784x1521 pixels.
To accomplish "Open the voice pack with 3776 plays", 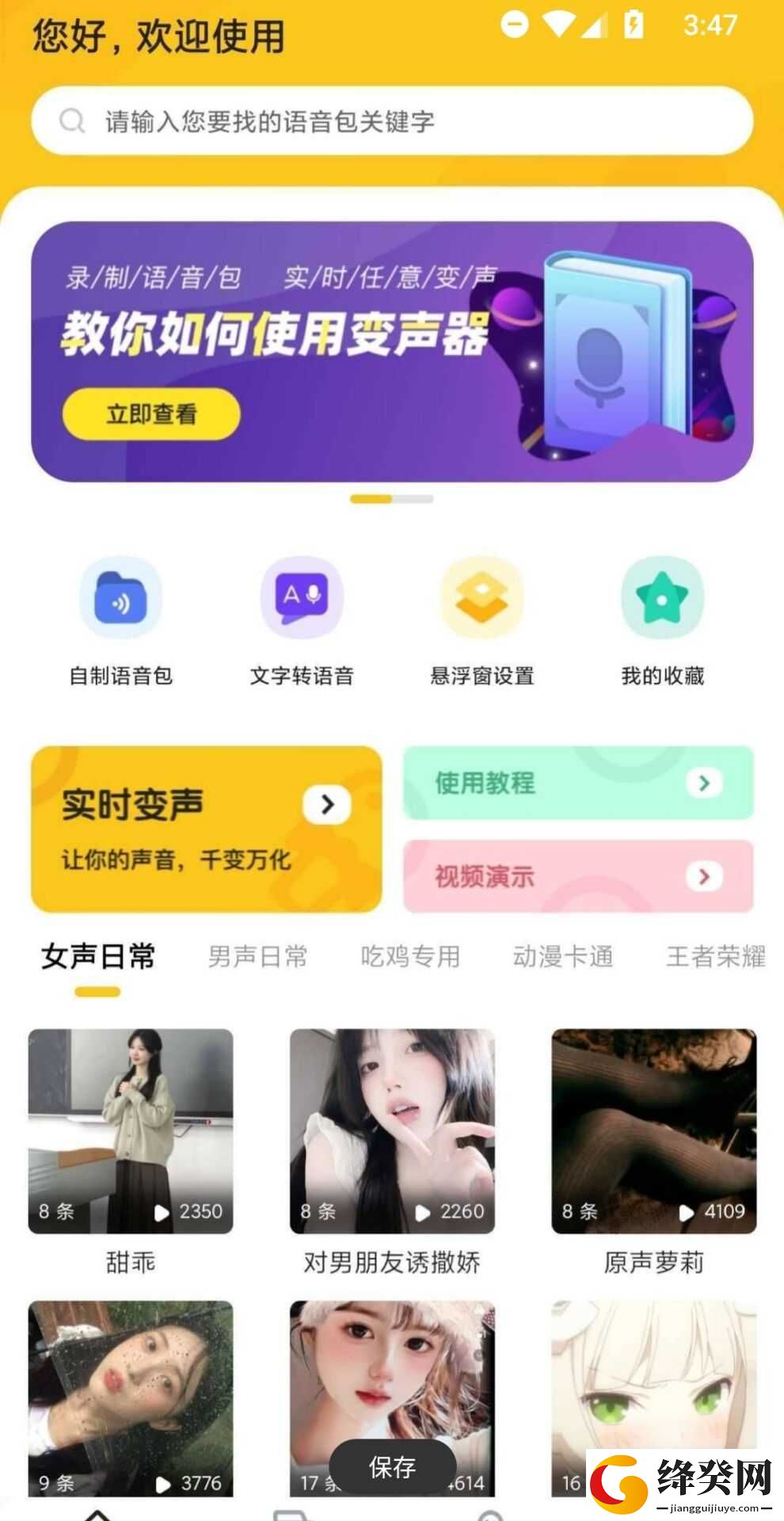I will tap(131, 1399).
